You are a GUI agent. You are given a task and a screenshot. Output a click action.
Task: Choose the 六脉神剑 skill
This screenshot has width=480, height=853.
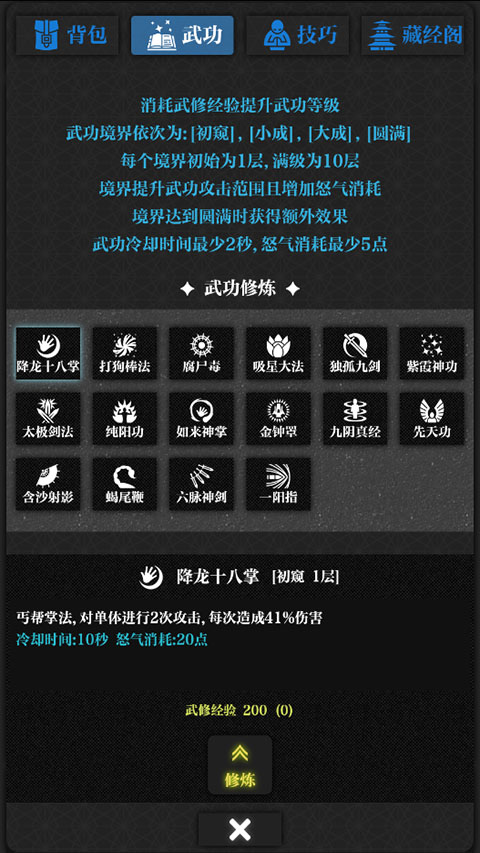pyautogui.click(x=201, y=484)
